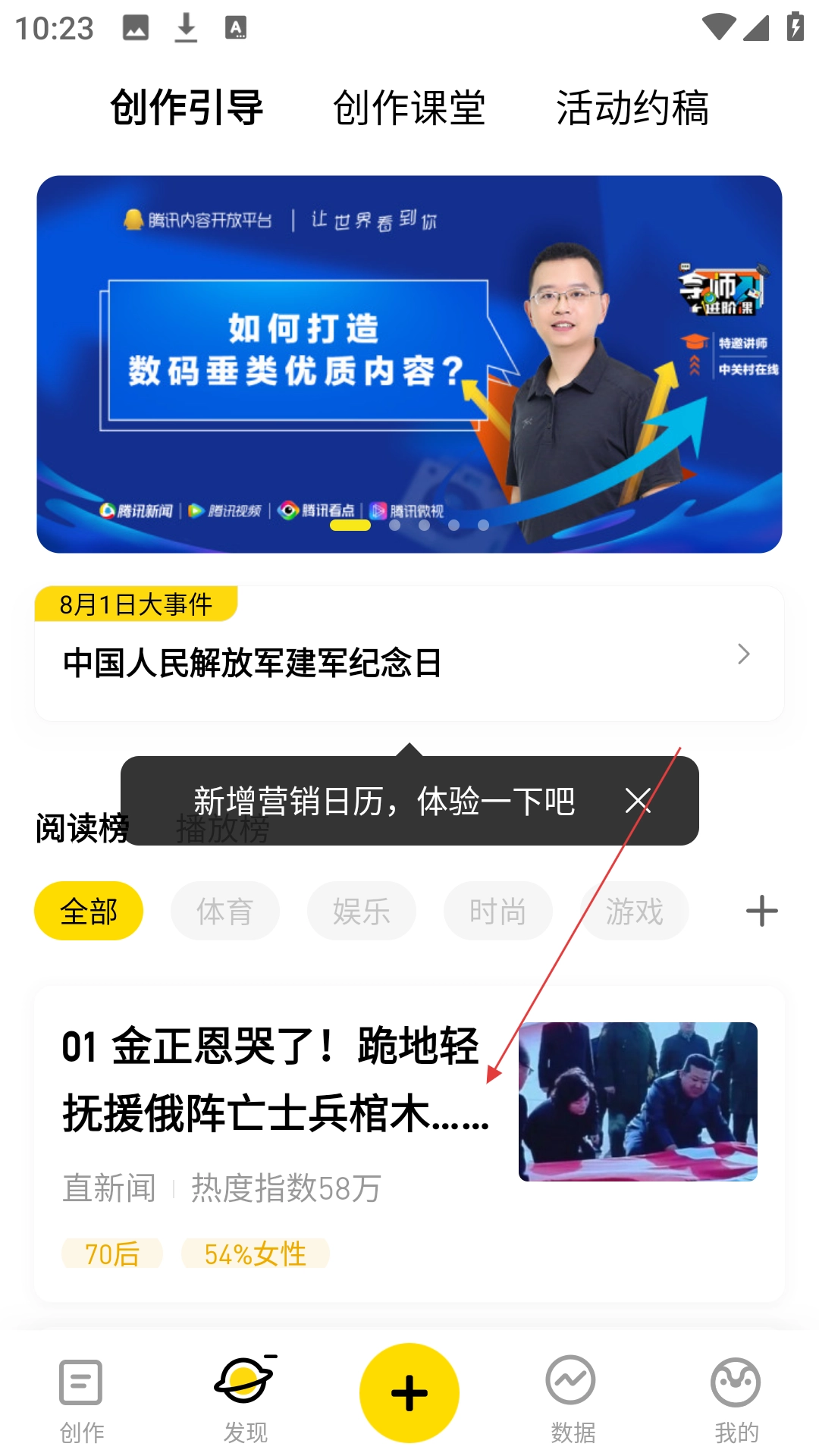Viewport: 819px width, 1456px height.
Task: Open the 如何打造数码垂类优质内容 banner
Action: (x=409, y=364)
